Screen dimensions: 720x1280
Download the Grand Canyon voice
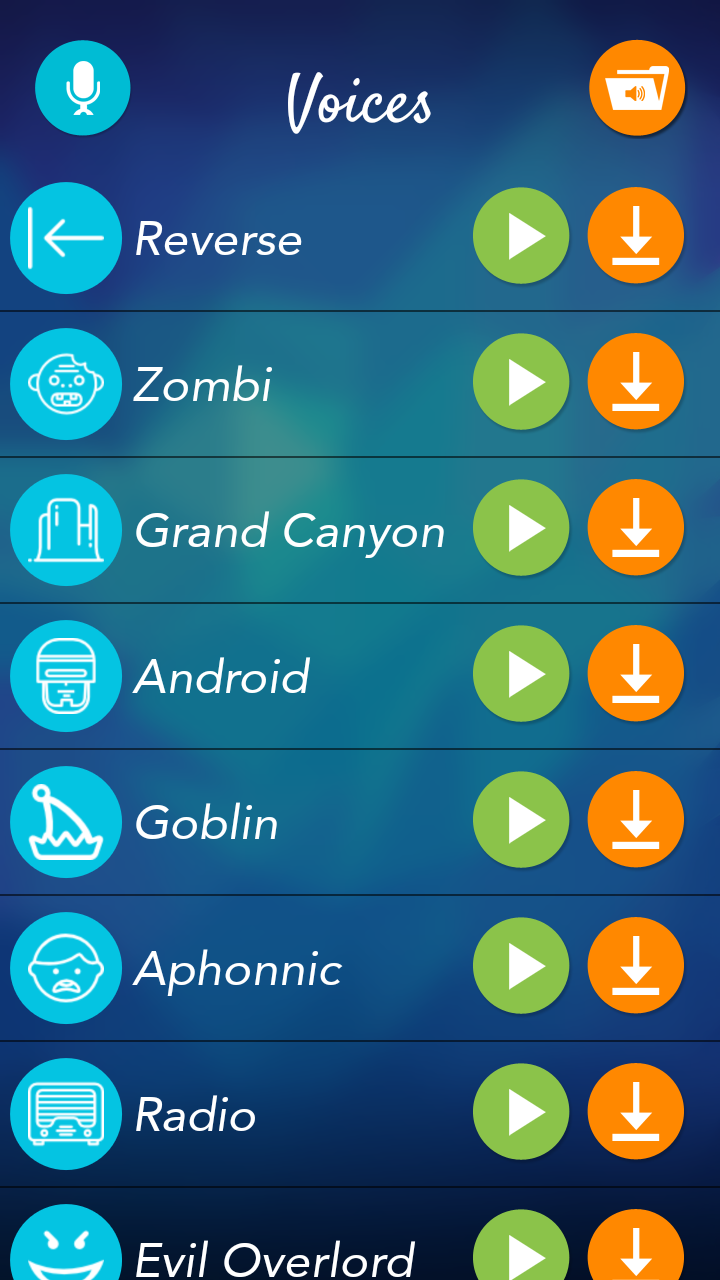635,527
